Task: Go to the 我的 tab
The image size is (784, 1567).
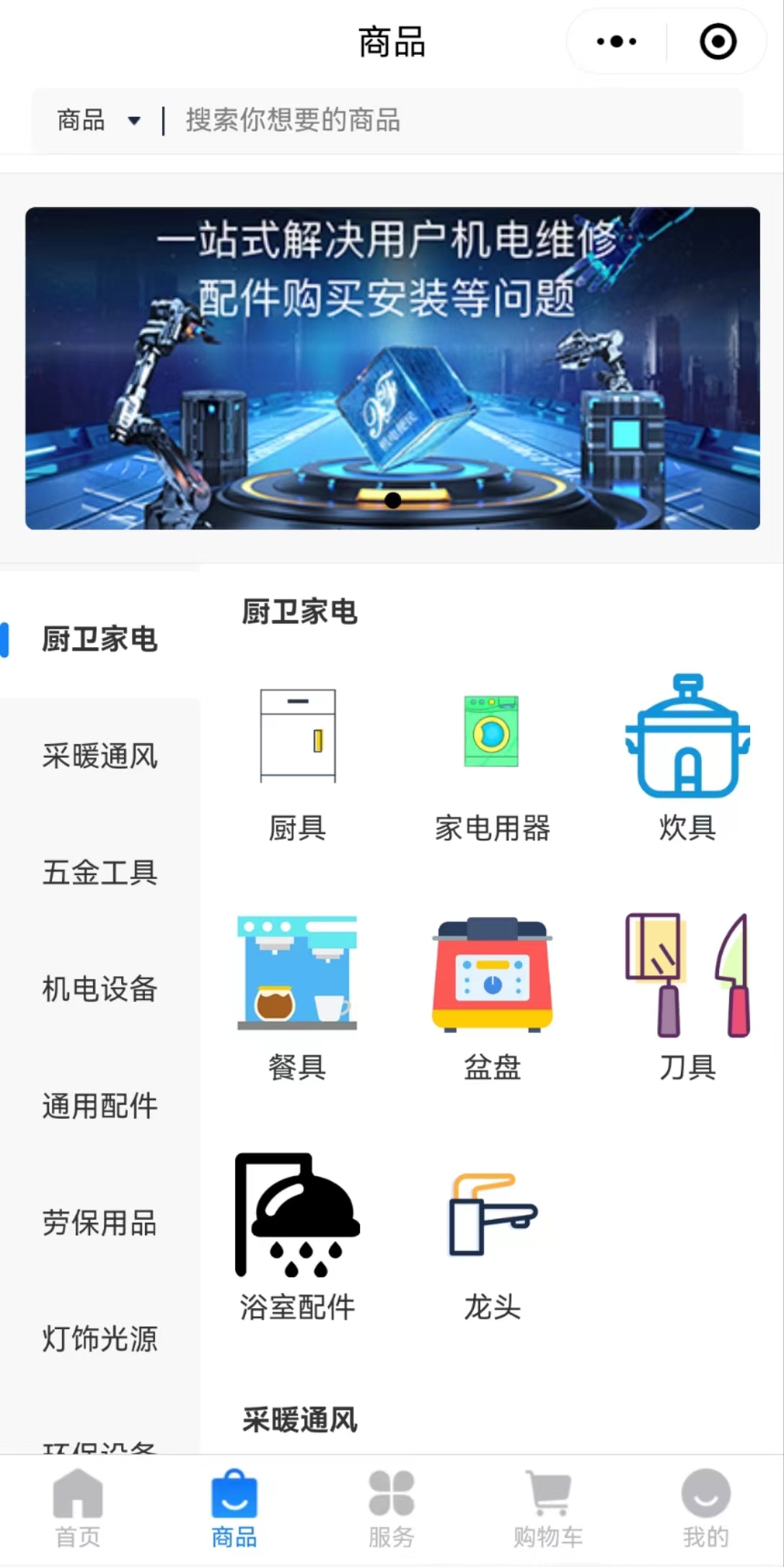Action: 705,1508
